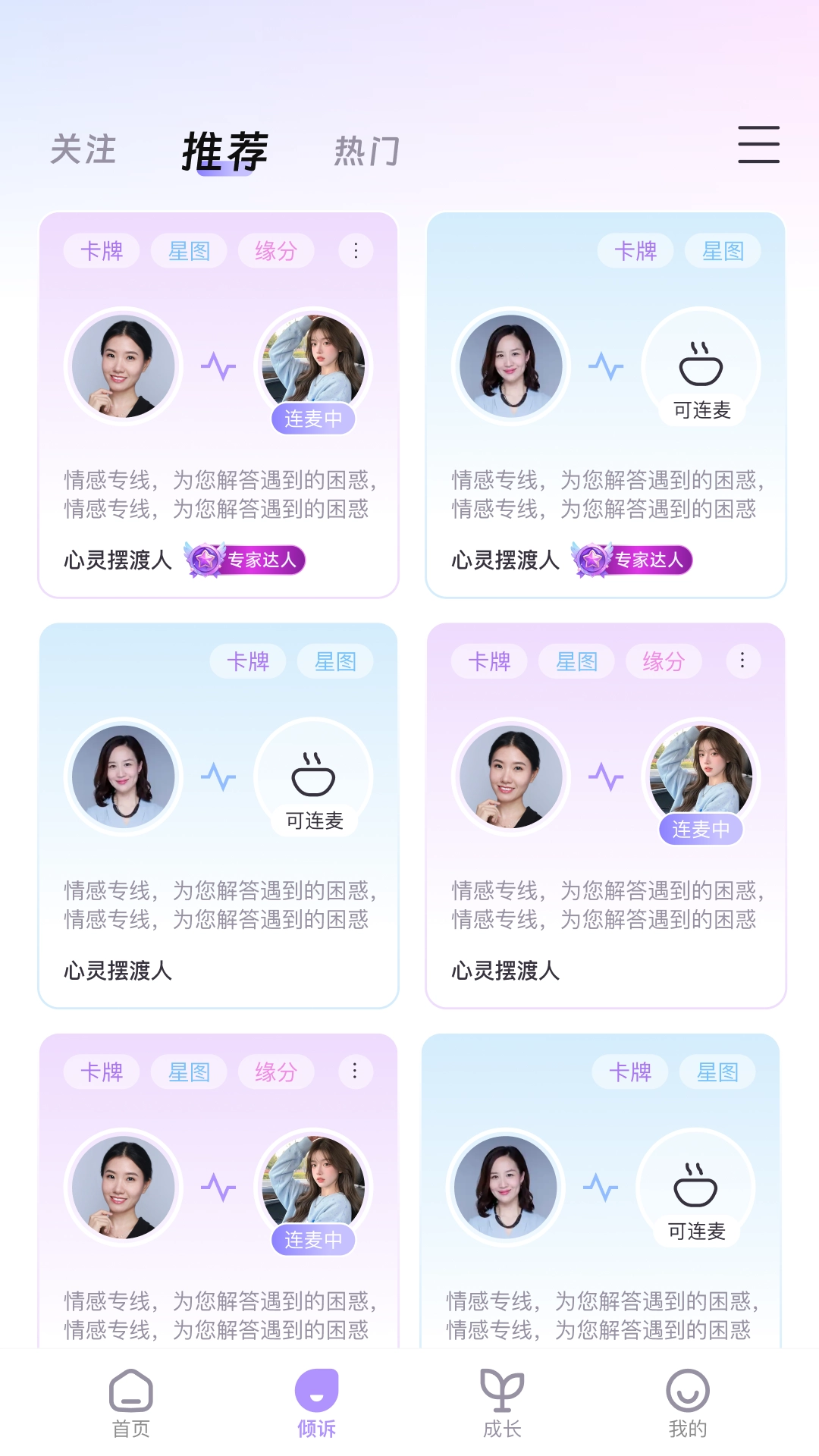
Task: Open the 心灵摆渡人 link on the middle-left card
Action: (116, 973)
